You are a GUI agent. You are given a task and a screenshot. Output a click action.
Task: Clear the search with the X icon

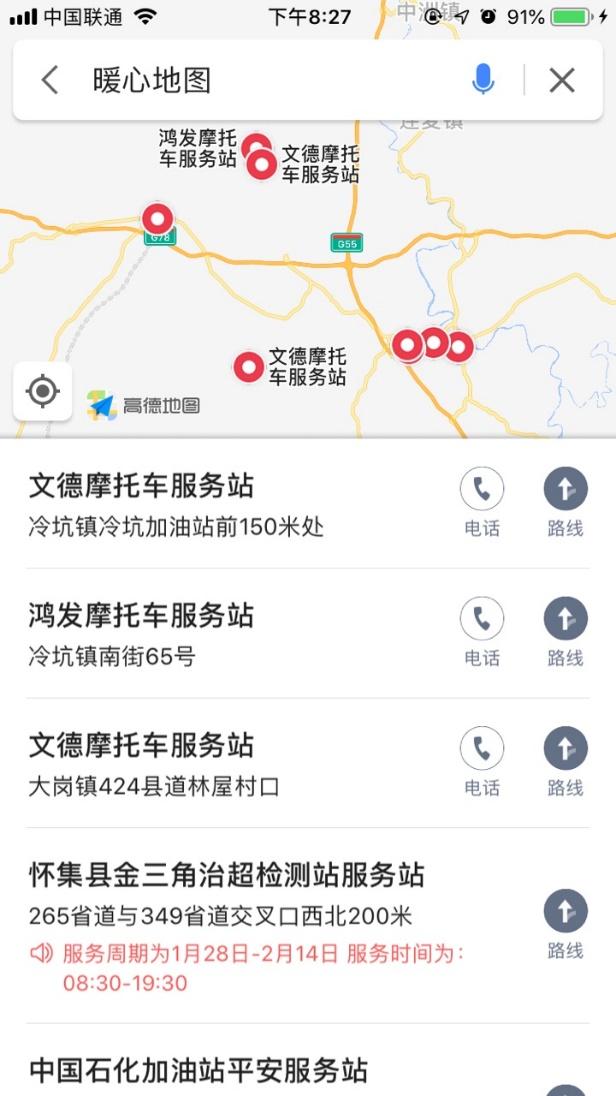(561, 80)
